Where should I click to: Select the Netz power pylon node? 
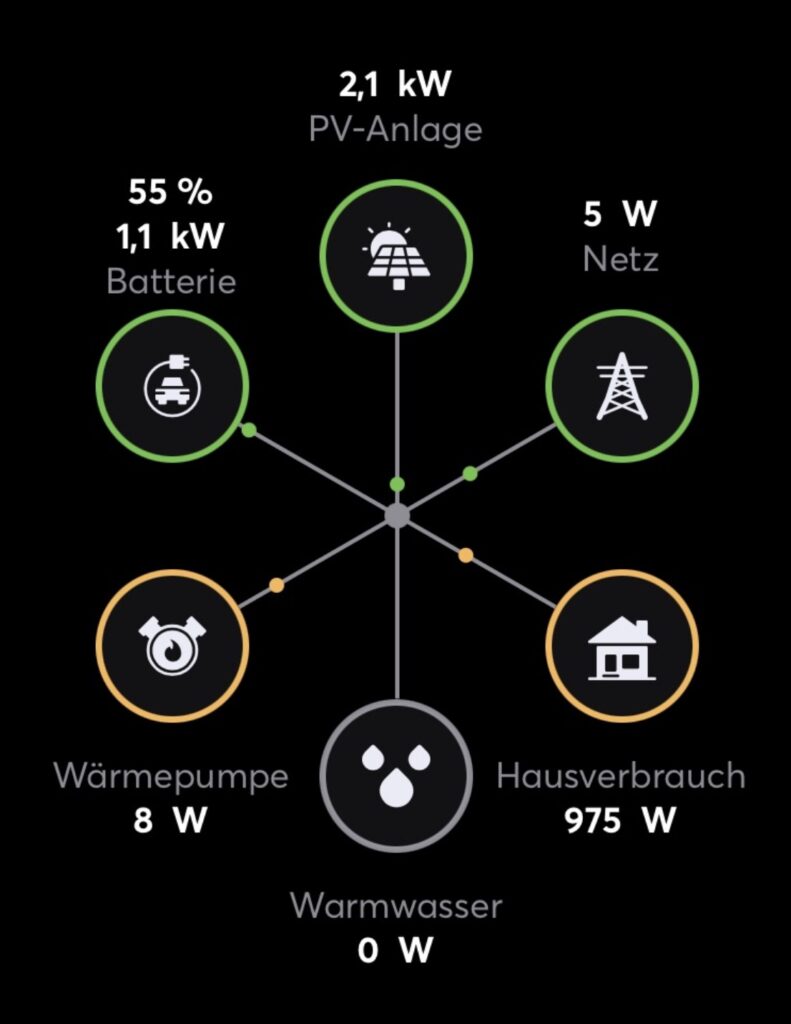tap(622, 386)
